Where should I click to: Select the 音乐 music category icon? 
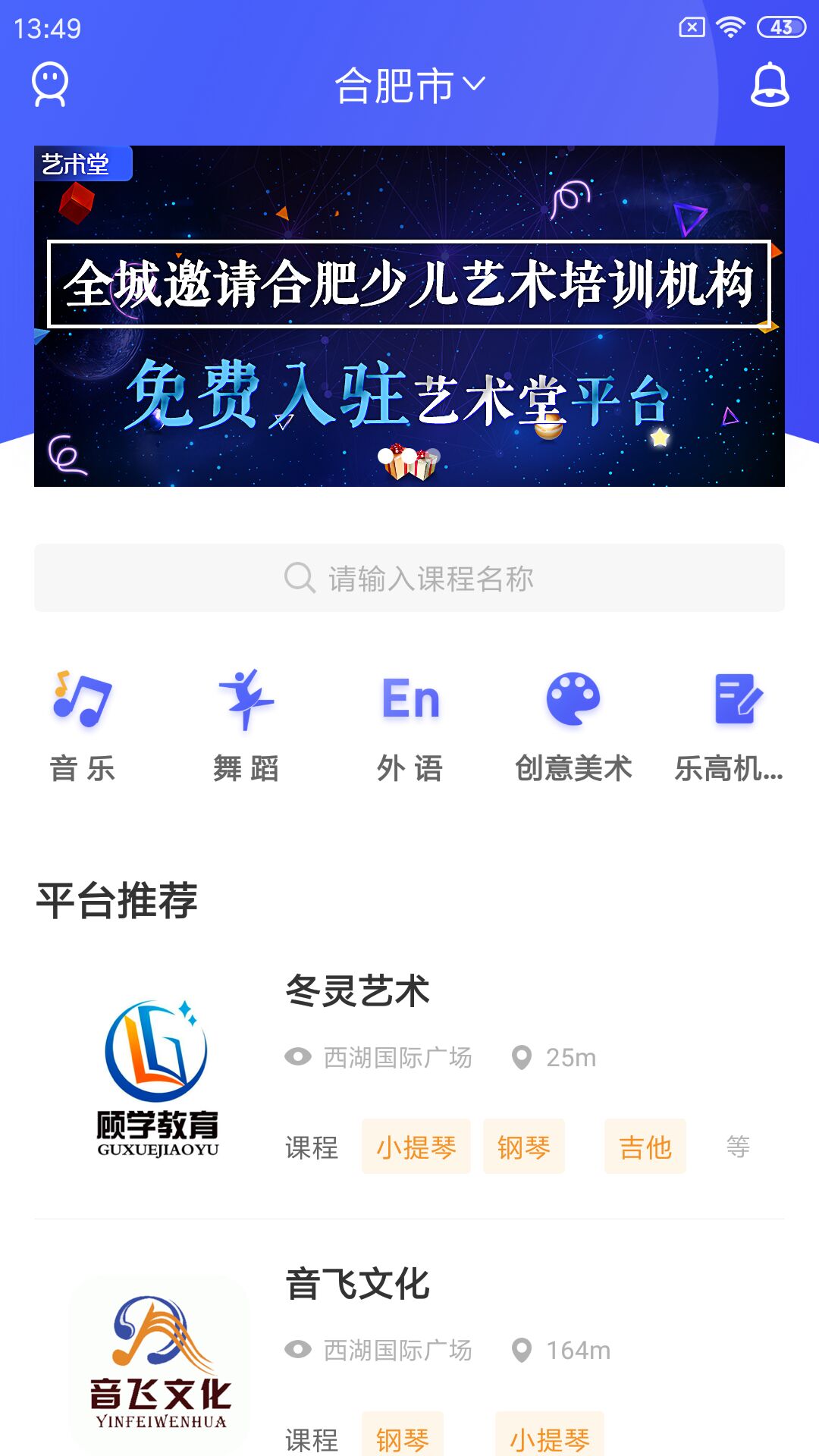(81, 698)
